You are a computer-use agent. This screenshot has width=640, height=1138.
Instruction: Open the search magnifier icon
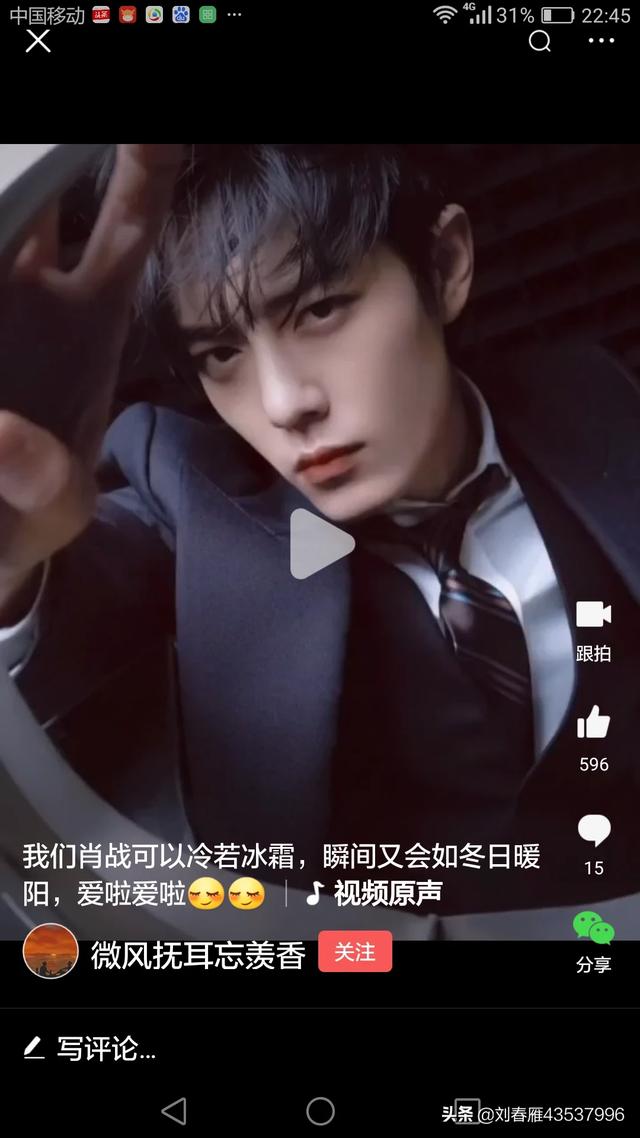539,41
